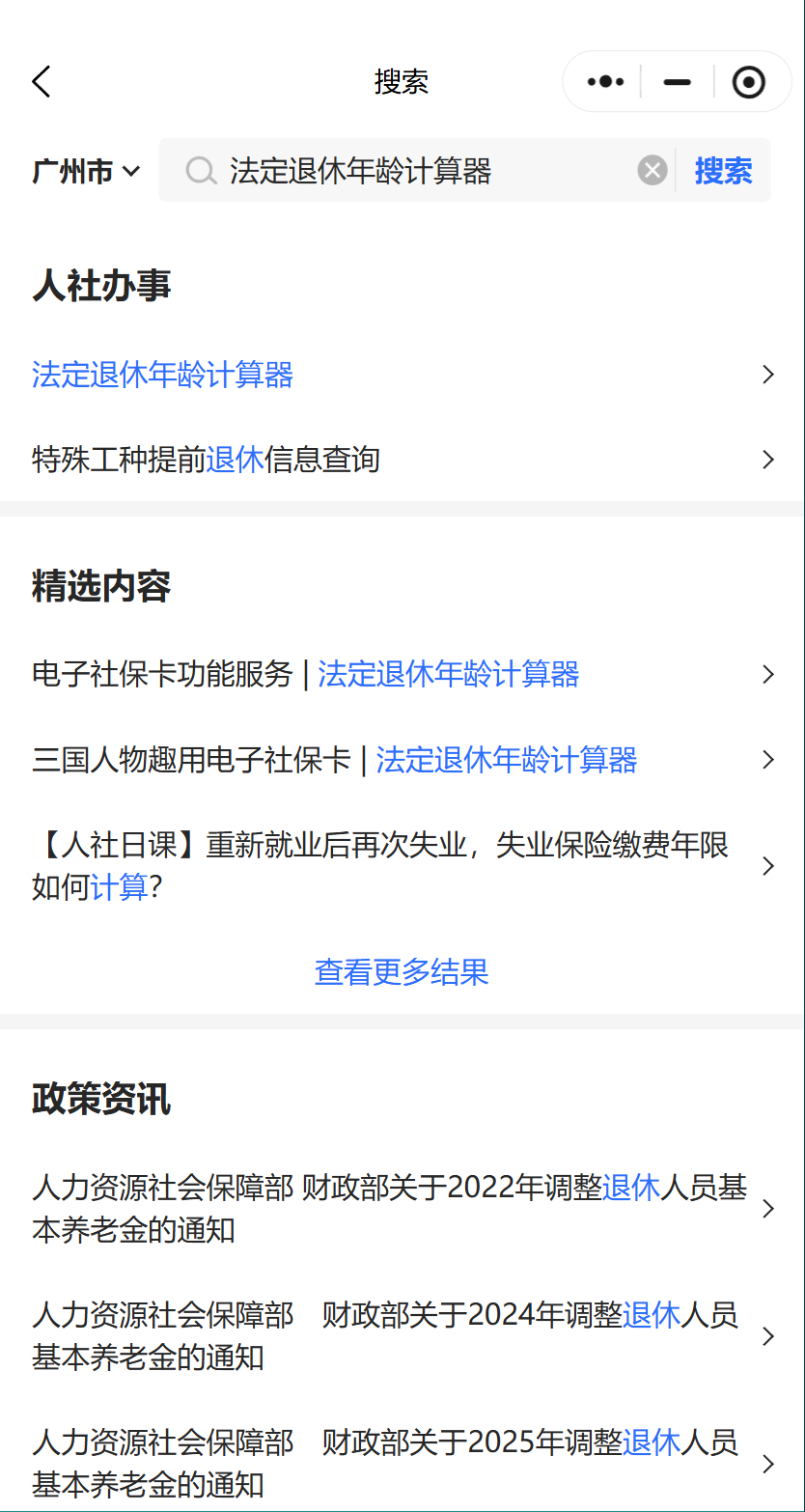Close the mini program via the circle icon
805x1512 pixels.
click(749, 82)
